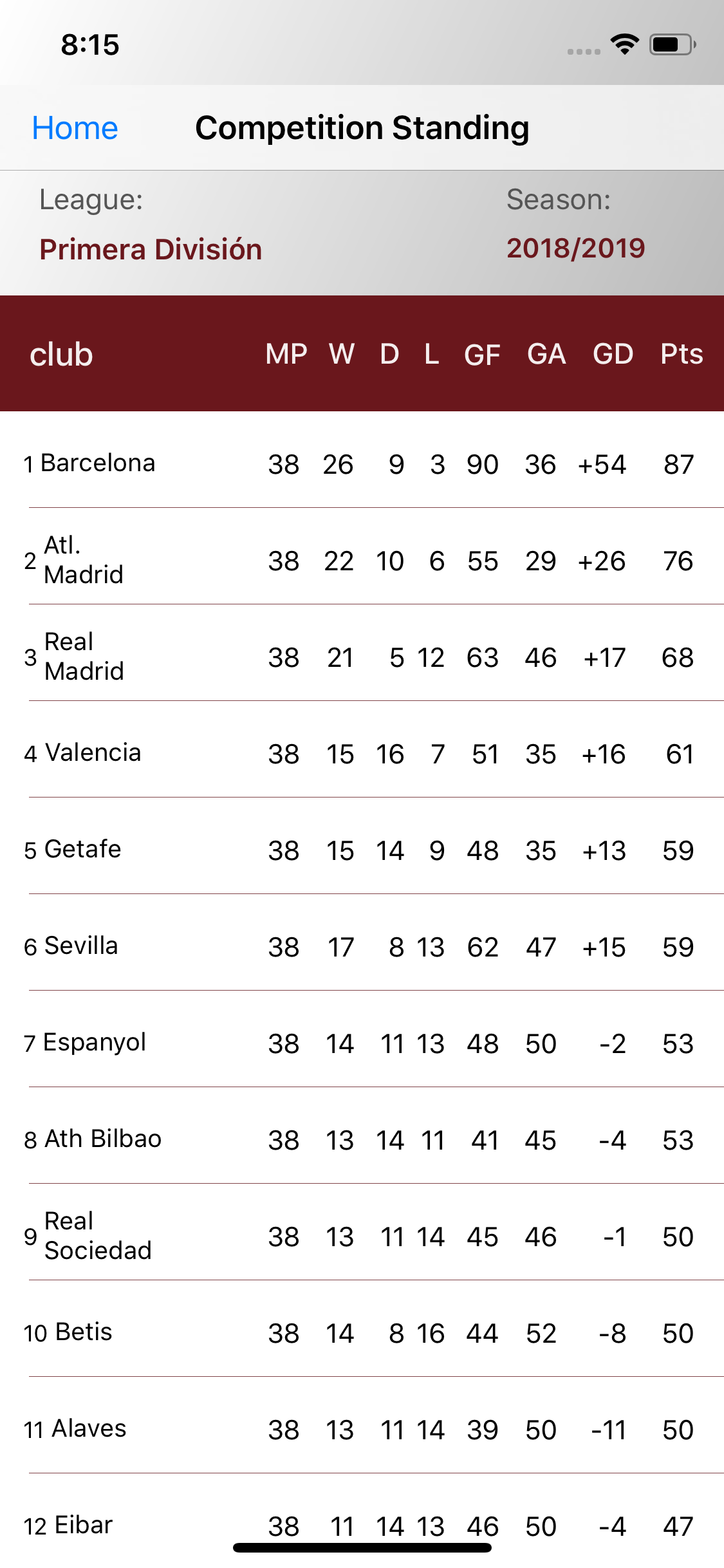
Task: Go back to Home
Action: (x=75, y=128)
